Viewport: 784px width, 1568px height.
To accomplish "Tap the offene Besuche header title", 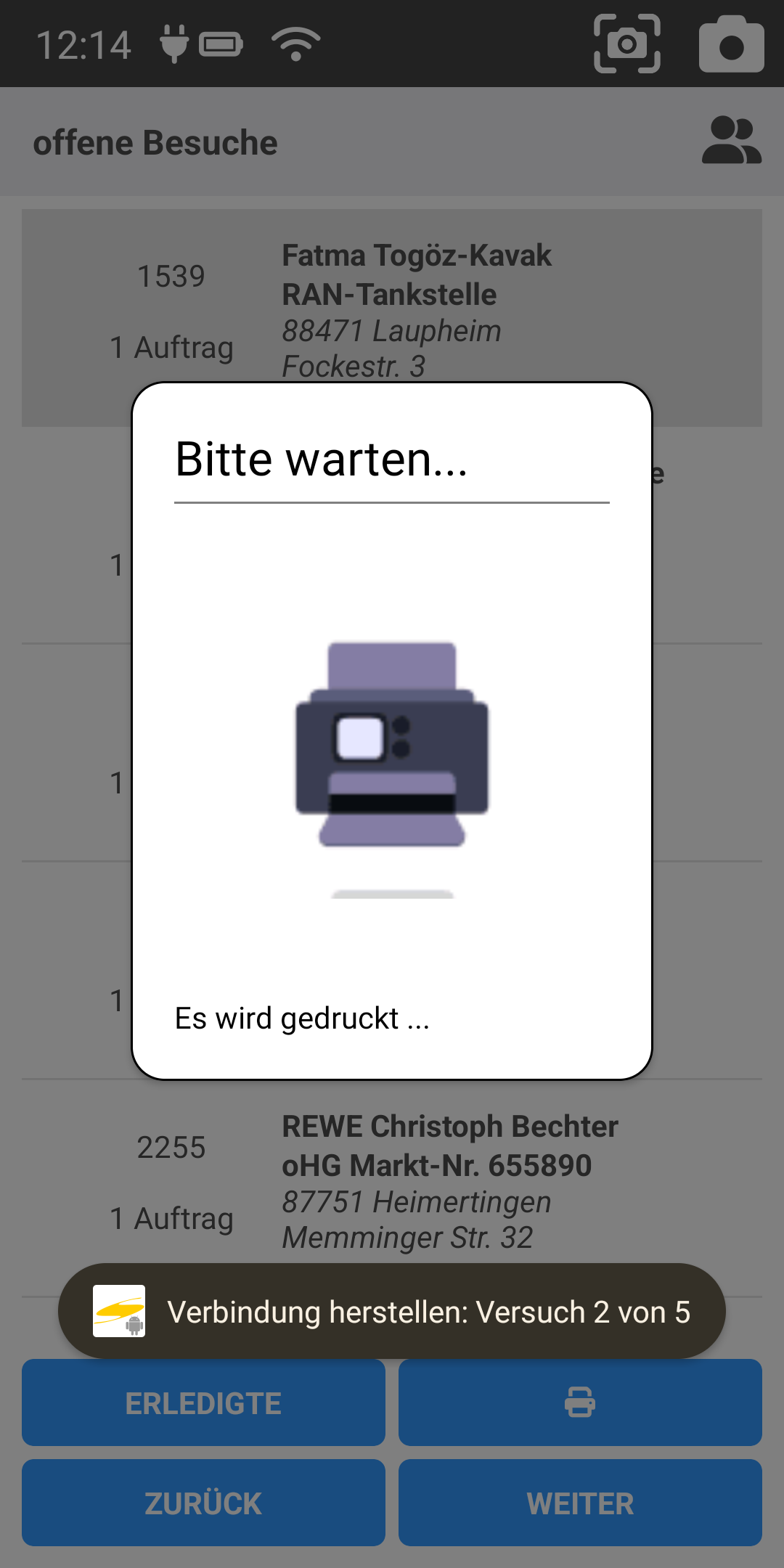I will click(157, 142).
